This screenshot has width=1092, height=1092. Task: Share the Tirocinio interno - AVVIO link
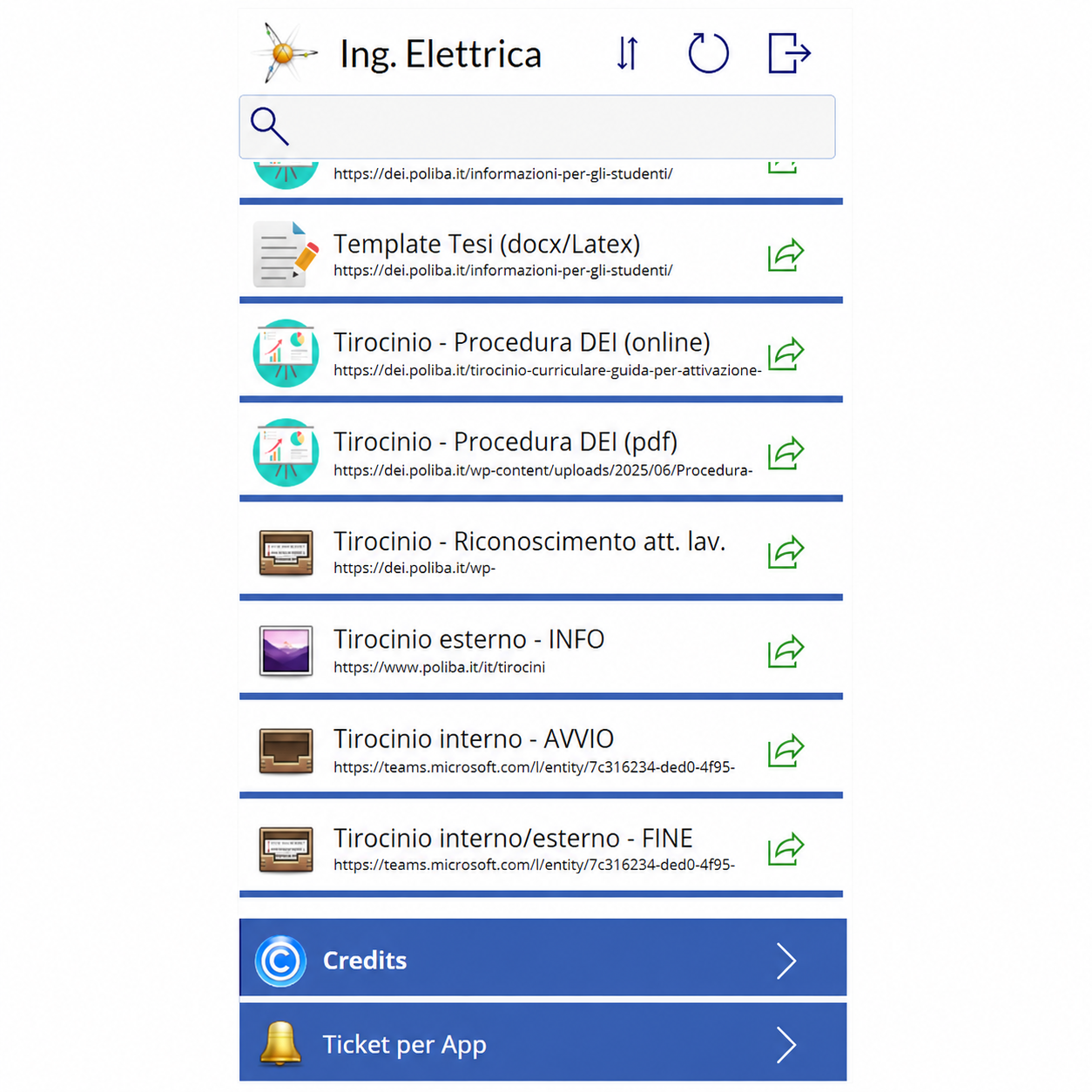click(x=785, y=751)
